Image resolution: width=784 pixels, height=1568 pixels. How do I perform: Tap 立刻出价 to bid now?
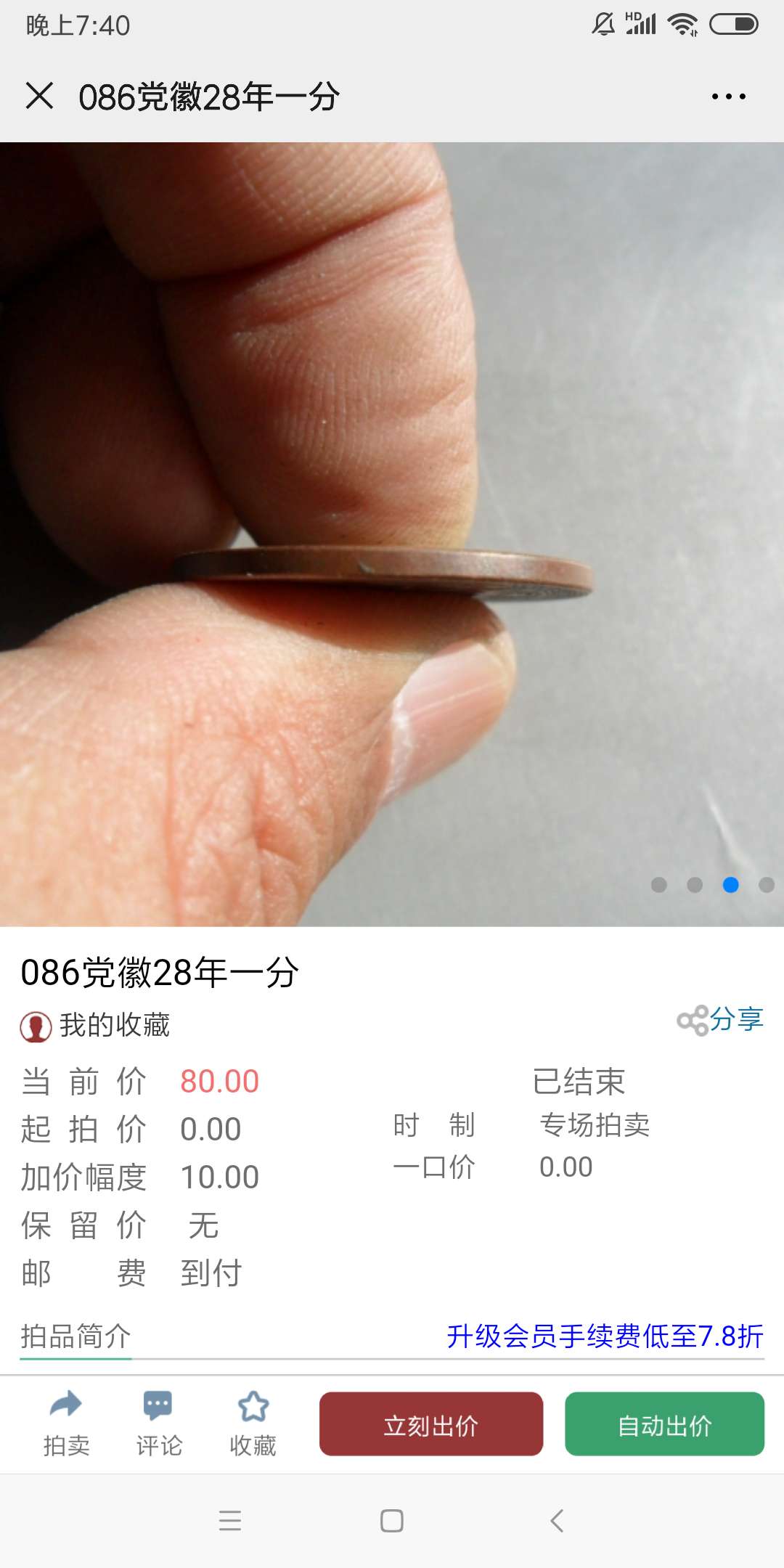431,1424
